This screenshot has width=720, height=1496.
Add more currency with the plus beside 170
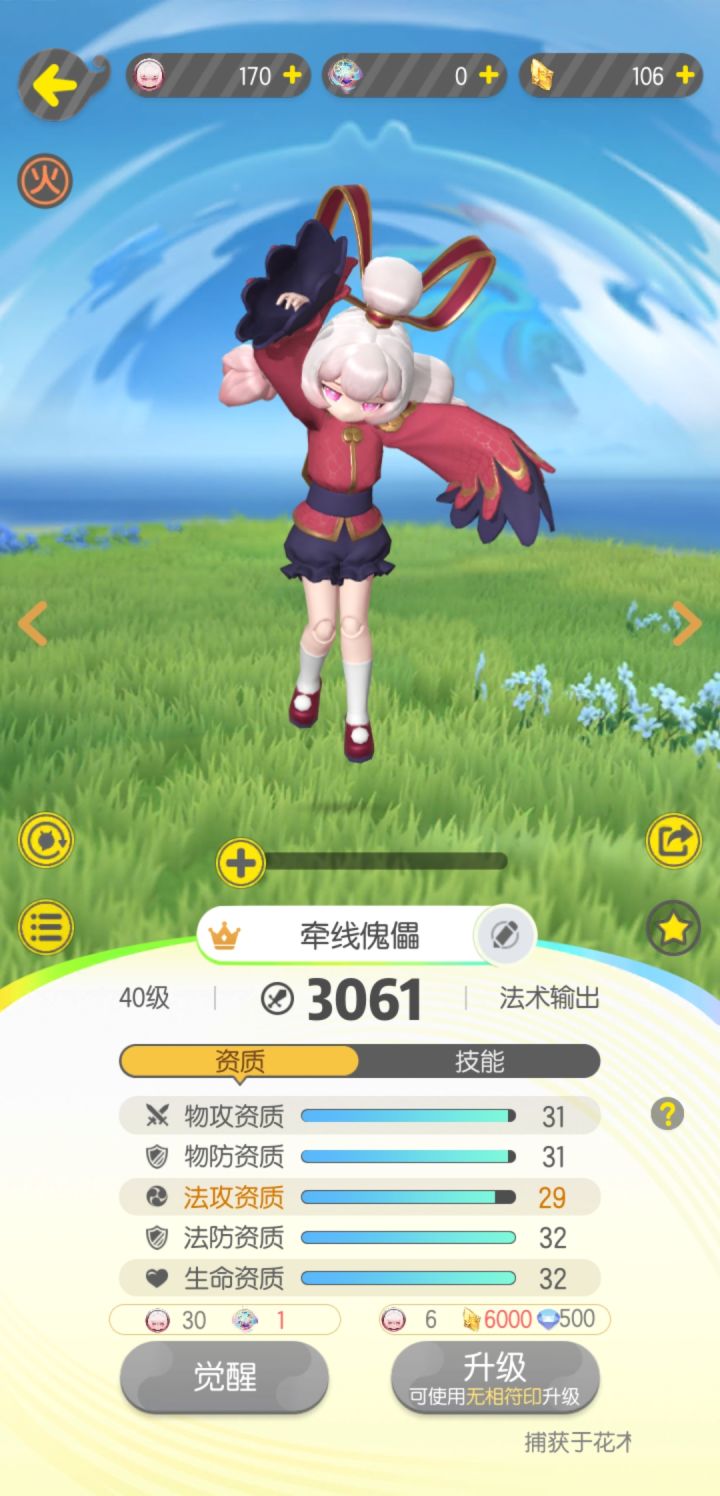(291, 75)
